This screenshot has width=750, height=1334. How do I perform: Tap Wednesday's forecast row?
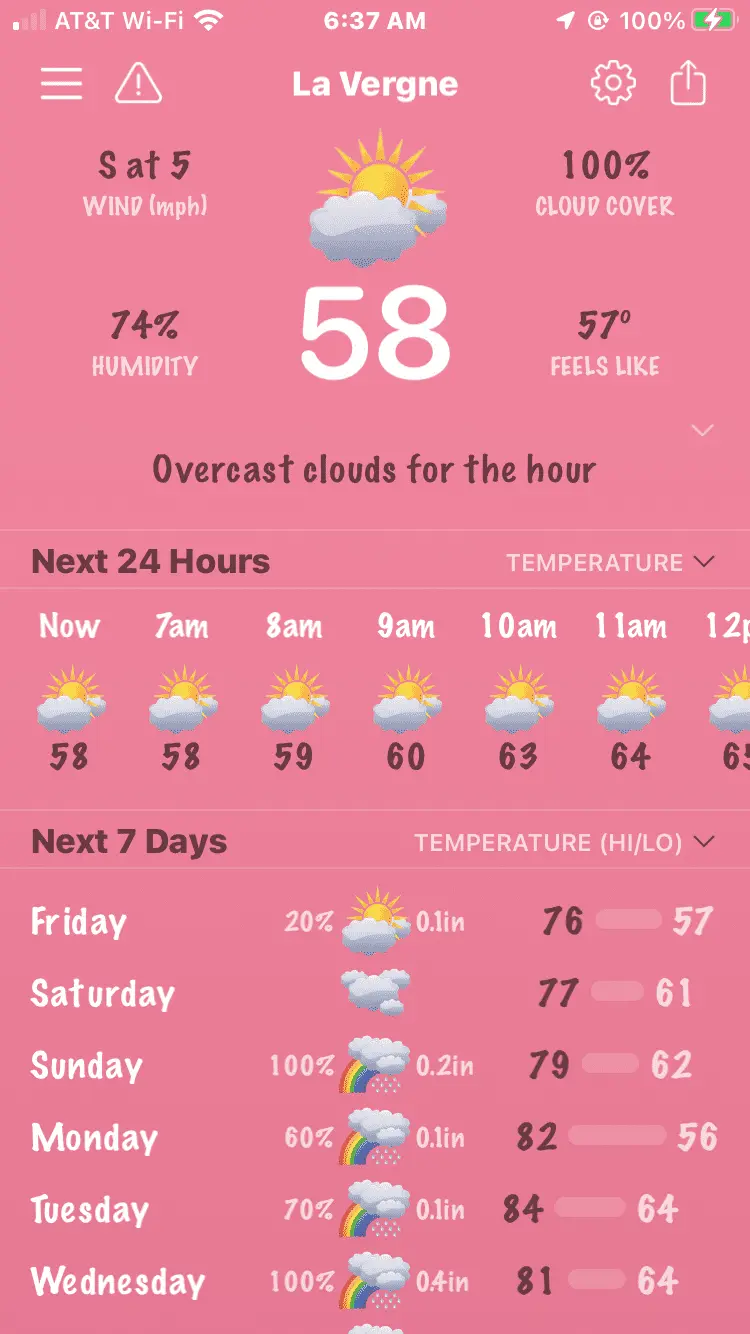[374, 1281]
